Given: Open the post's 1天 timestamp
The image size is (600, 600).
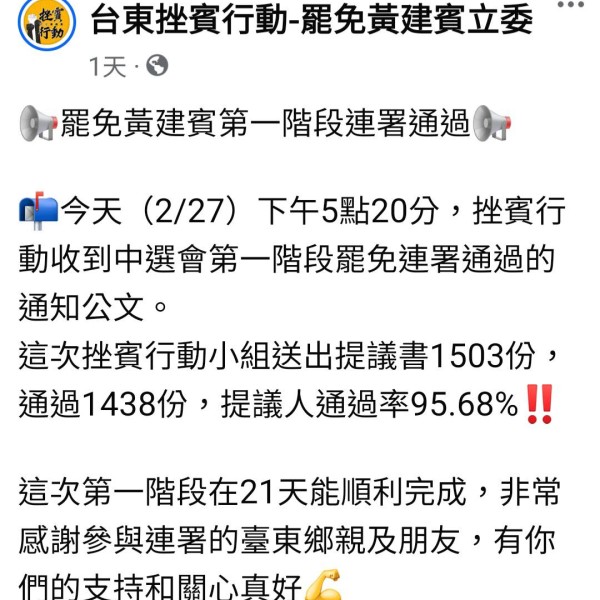Looking at the screenshot, I should click(107, 67).
